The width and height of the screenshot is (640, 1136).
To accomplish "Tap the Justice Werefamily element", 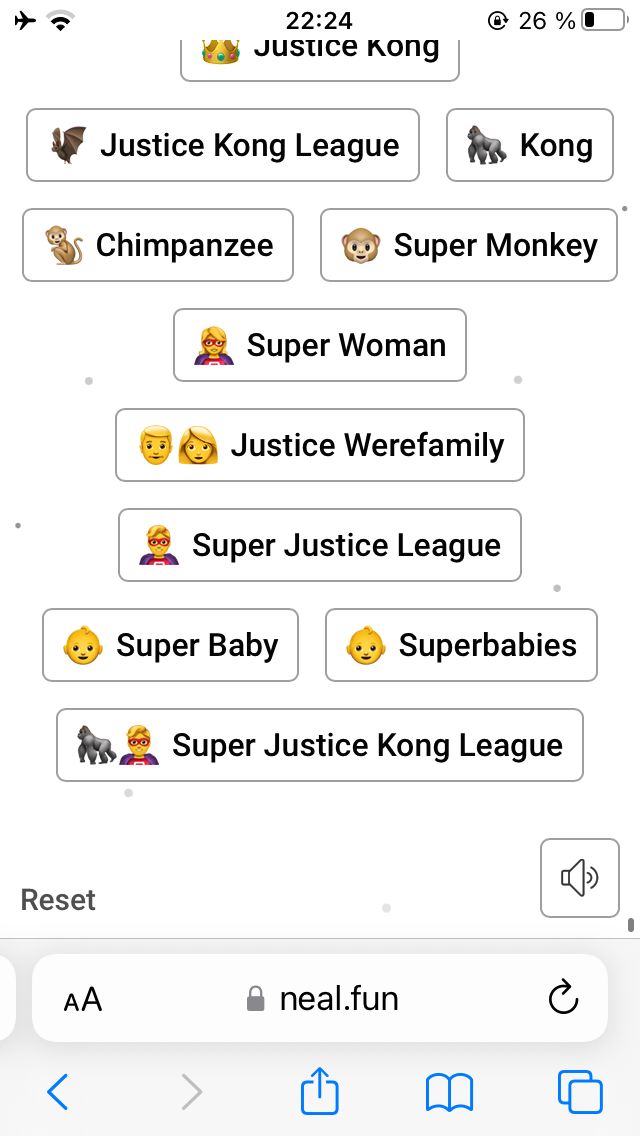I will (320, 445).
